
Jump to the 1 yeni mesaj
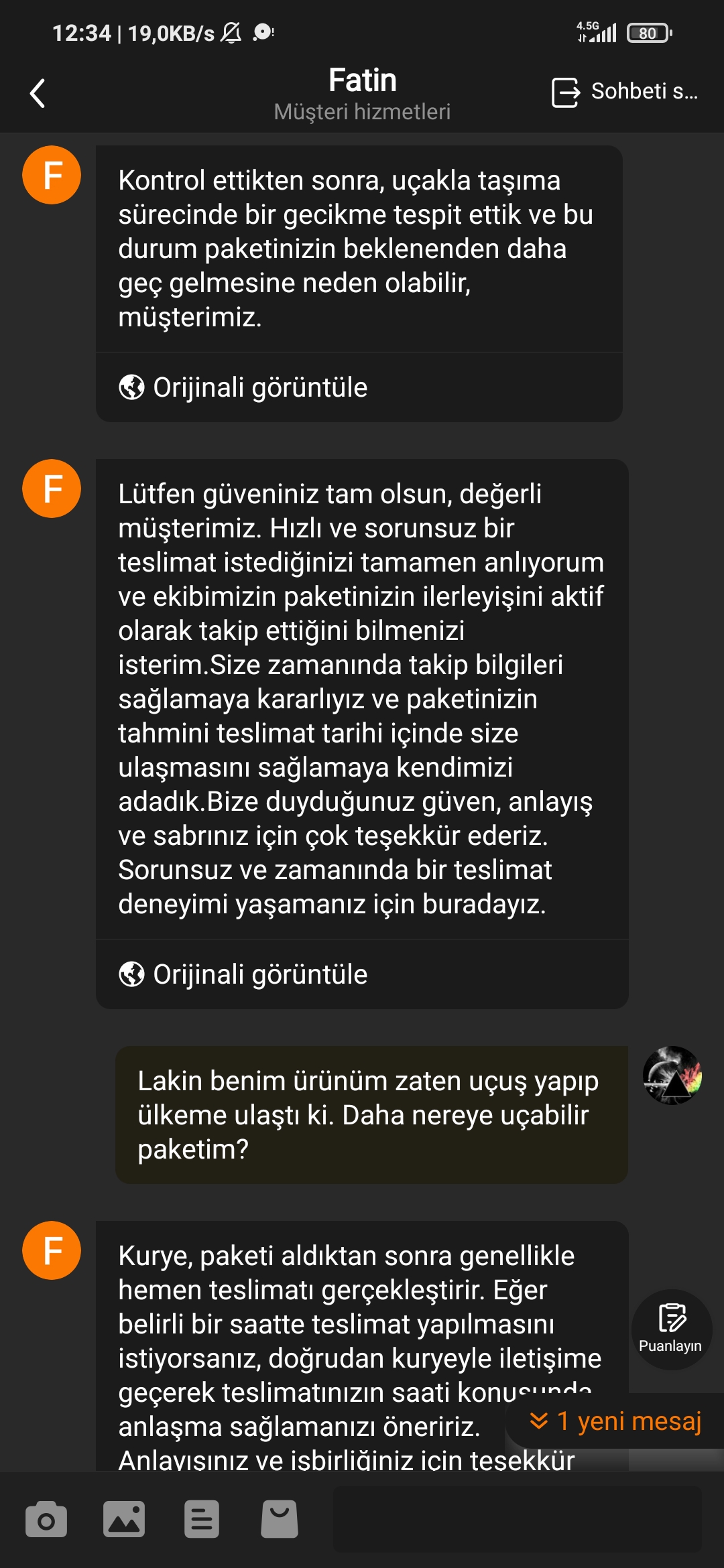tap(615, 1421)
